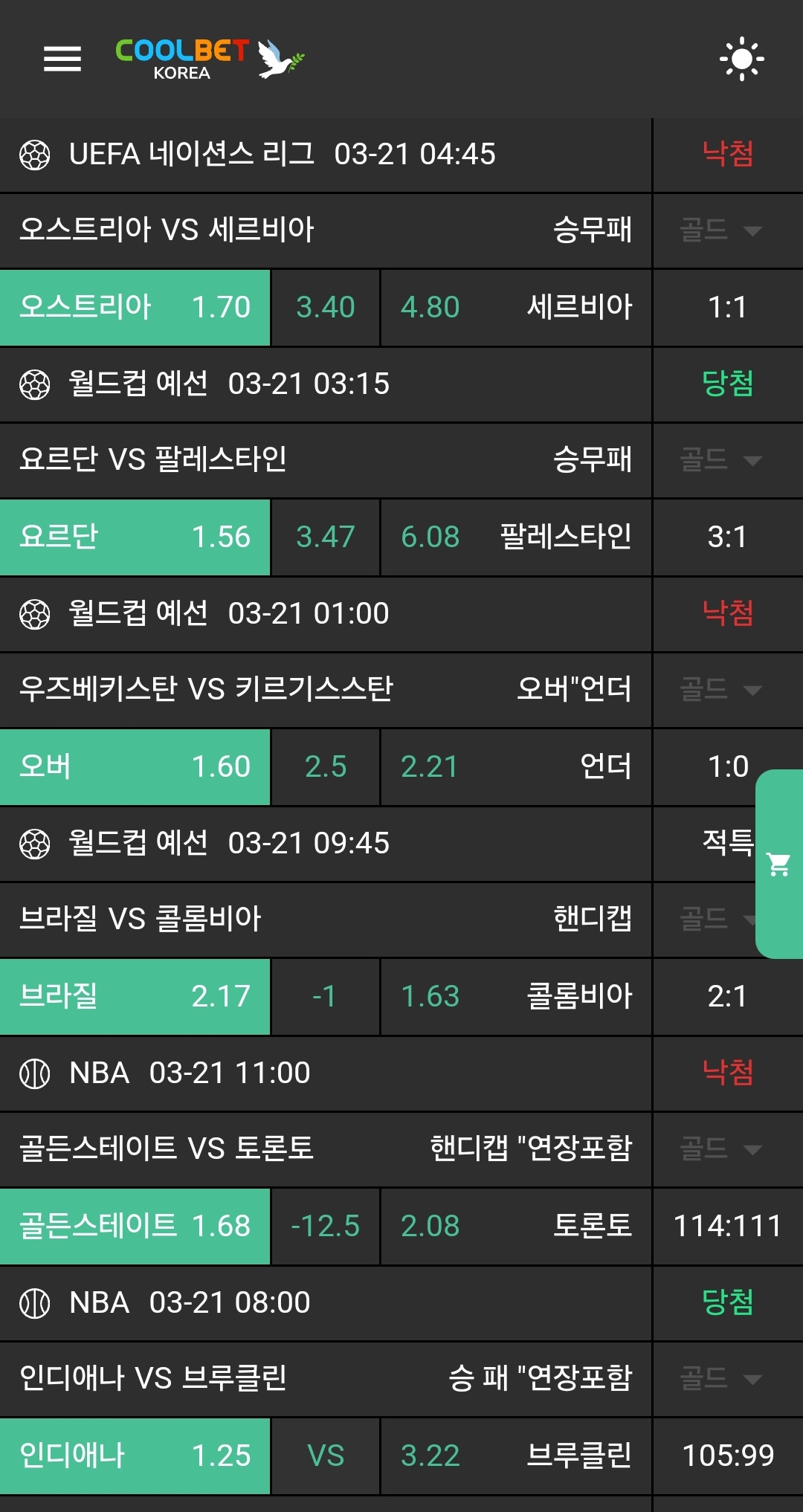Screen dimensions: 803x1512
Task: Select the 인디애나 1.25 odds
Action: pos(135,1456)
